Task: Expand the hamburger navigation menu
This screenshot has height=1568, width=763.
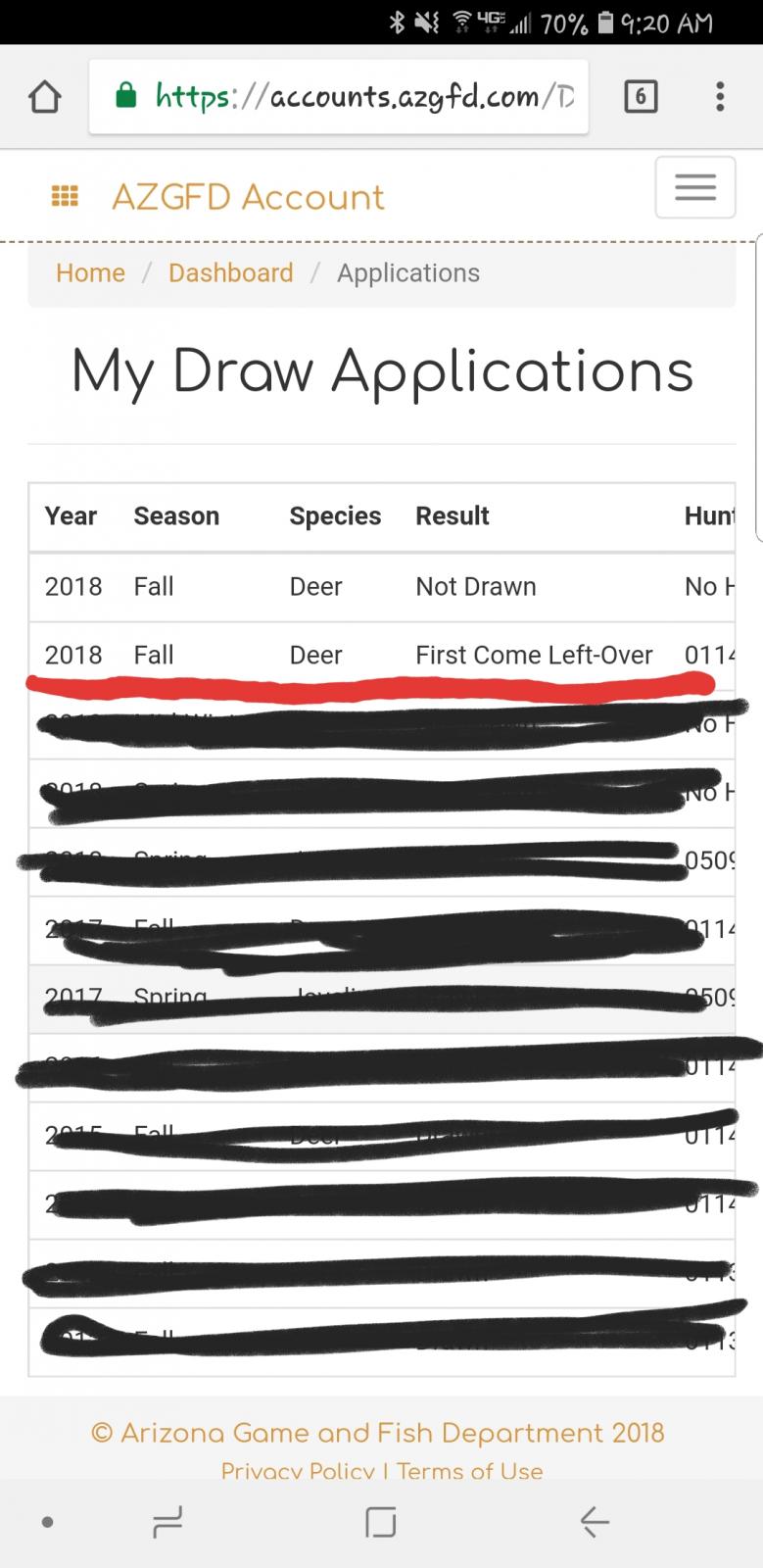Action: 695,186
